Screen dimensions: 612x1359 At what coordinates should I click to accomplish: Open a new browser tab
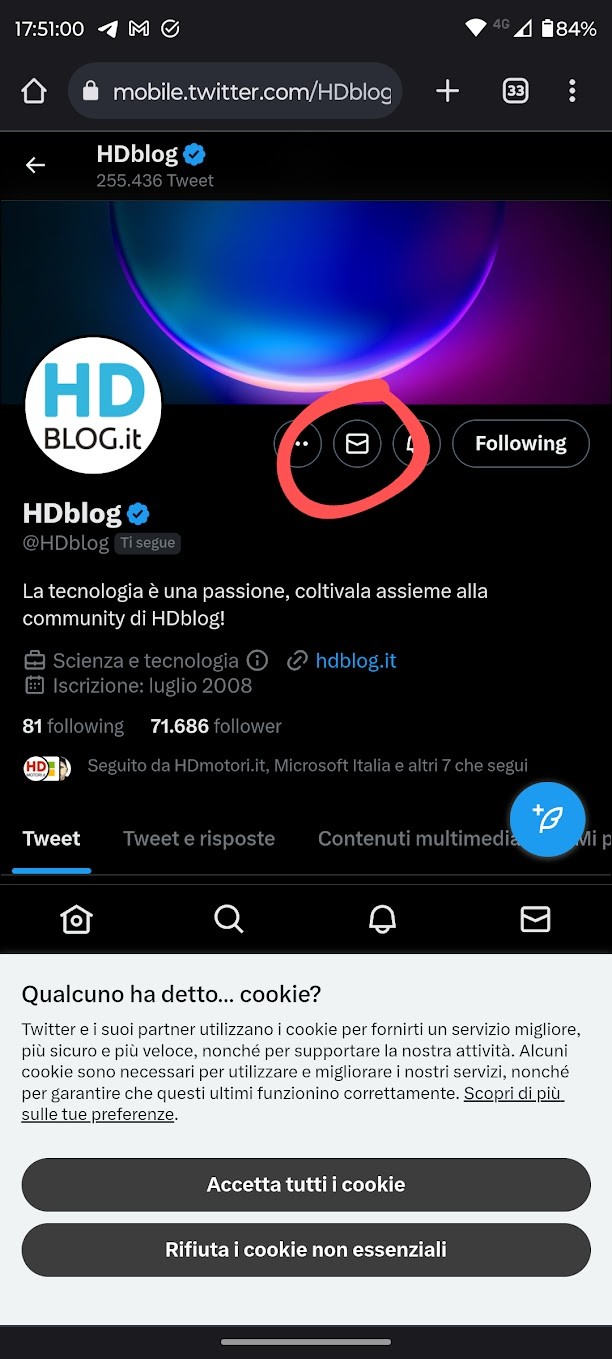447,92
